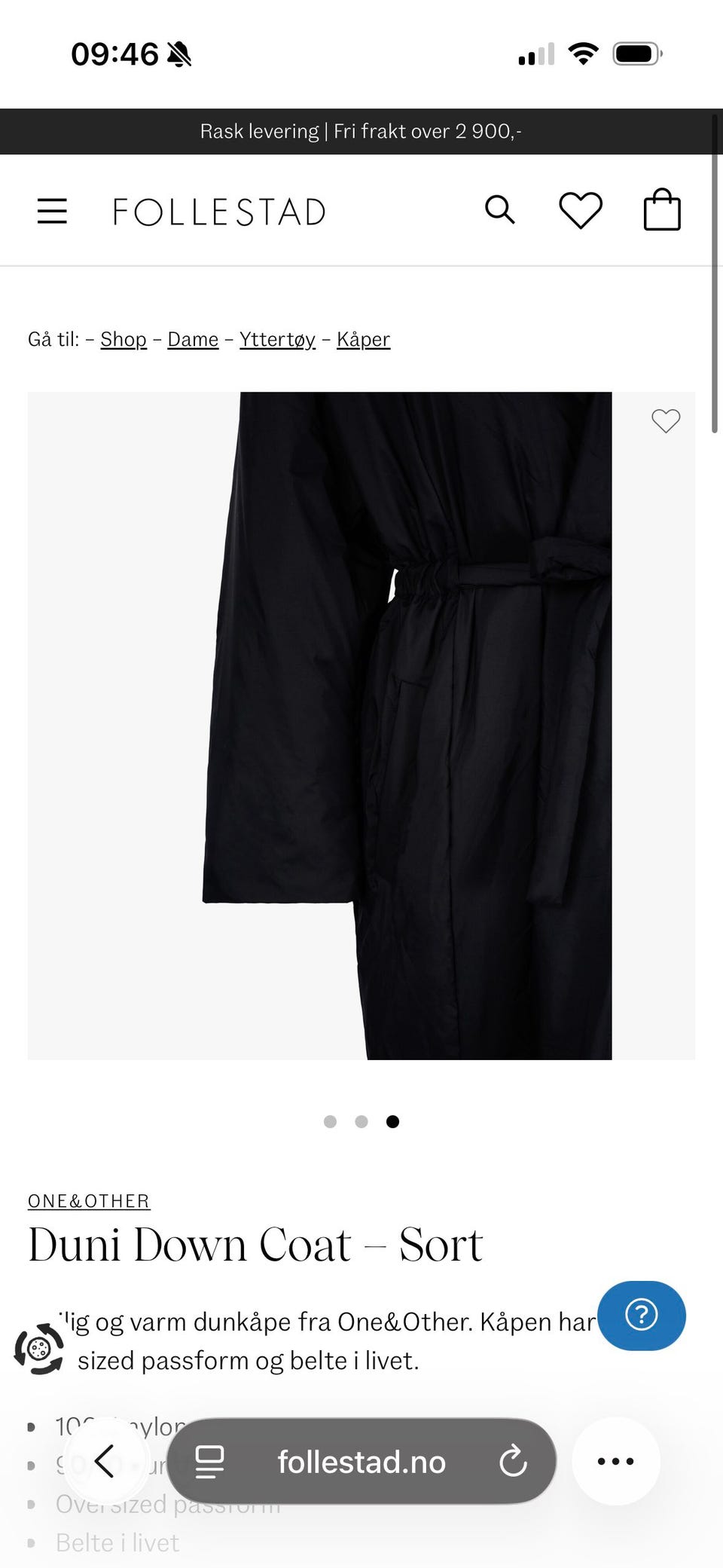The height and width of the screenshot is (1568, 723).
Task: Go back in the browser
Action: point(105,1462)
